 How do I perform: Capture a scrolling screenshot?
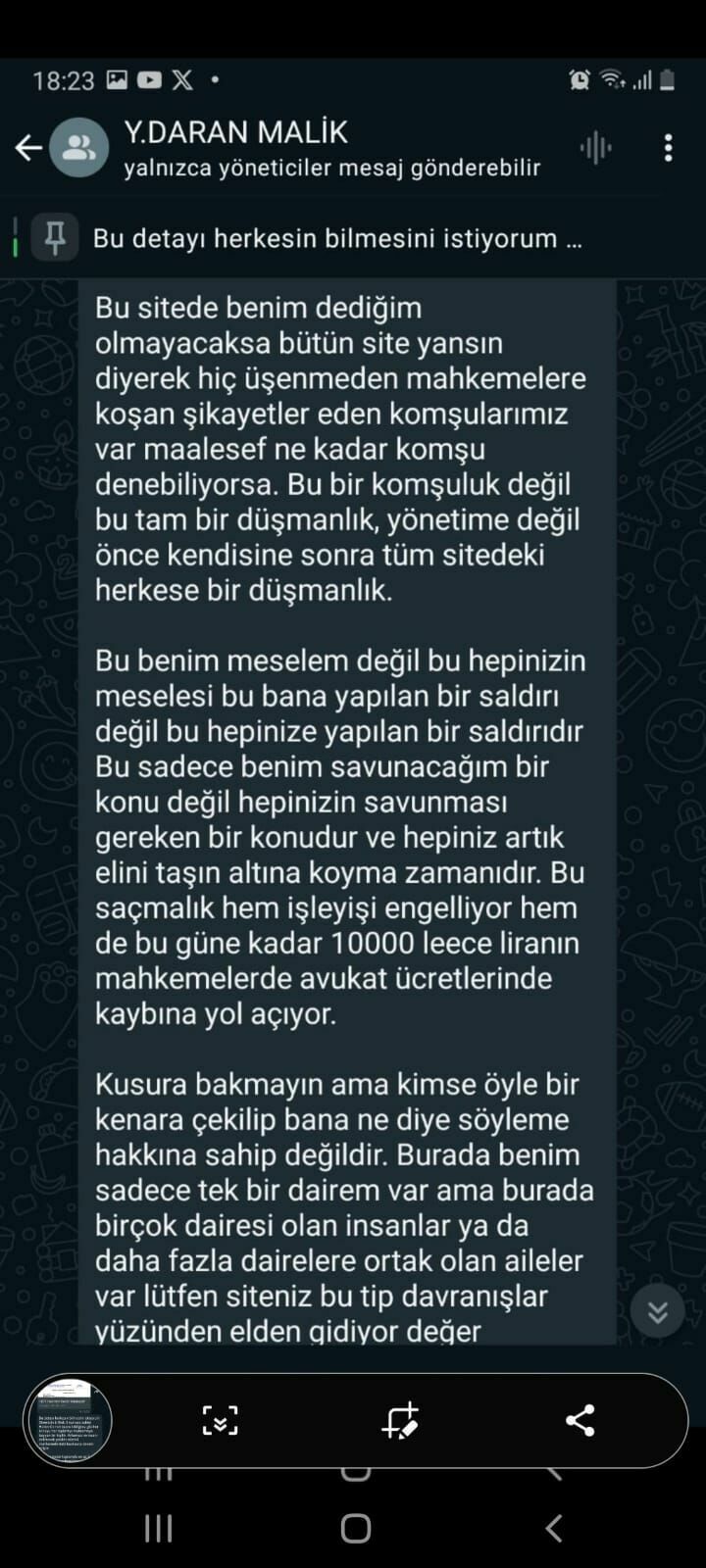[x=220, y=1420]
